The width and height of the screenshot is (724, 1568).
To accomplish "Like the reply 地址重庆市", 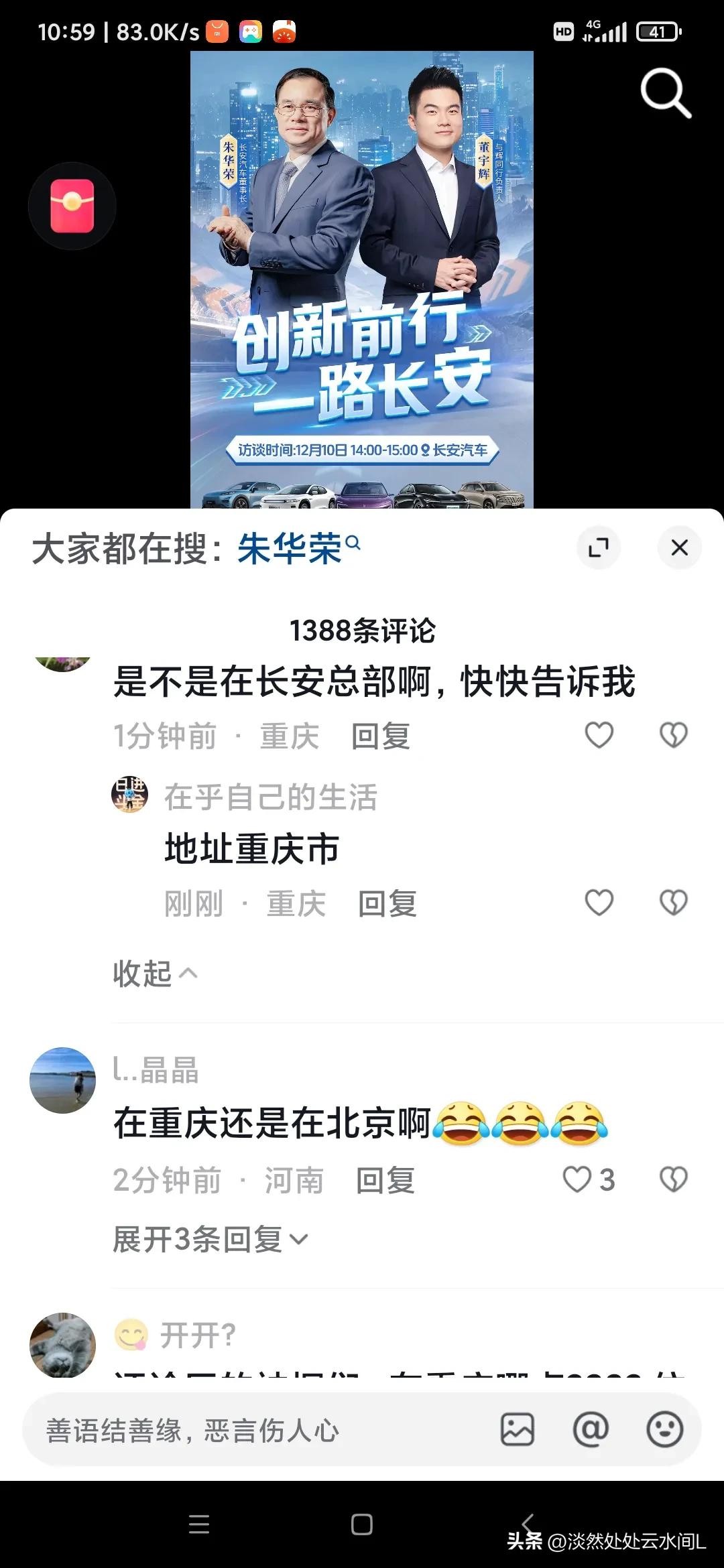I will click(599, 903).
